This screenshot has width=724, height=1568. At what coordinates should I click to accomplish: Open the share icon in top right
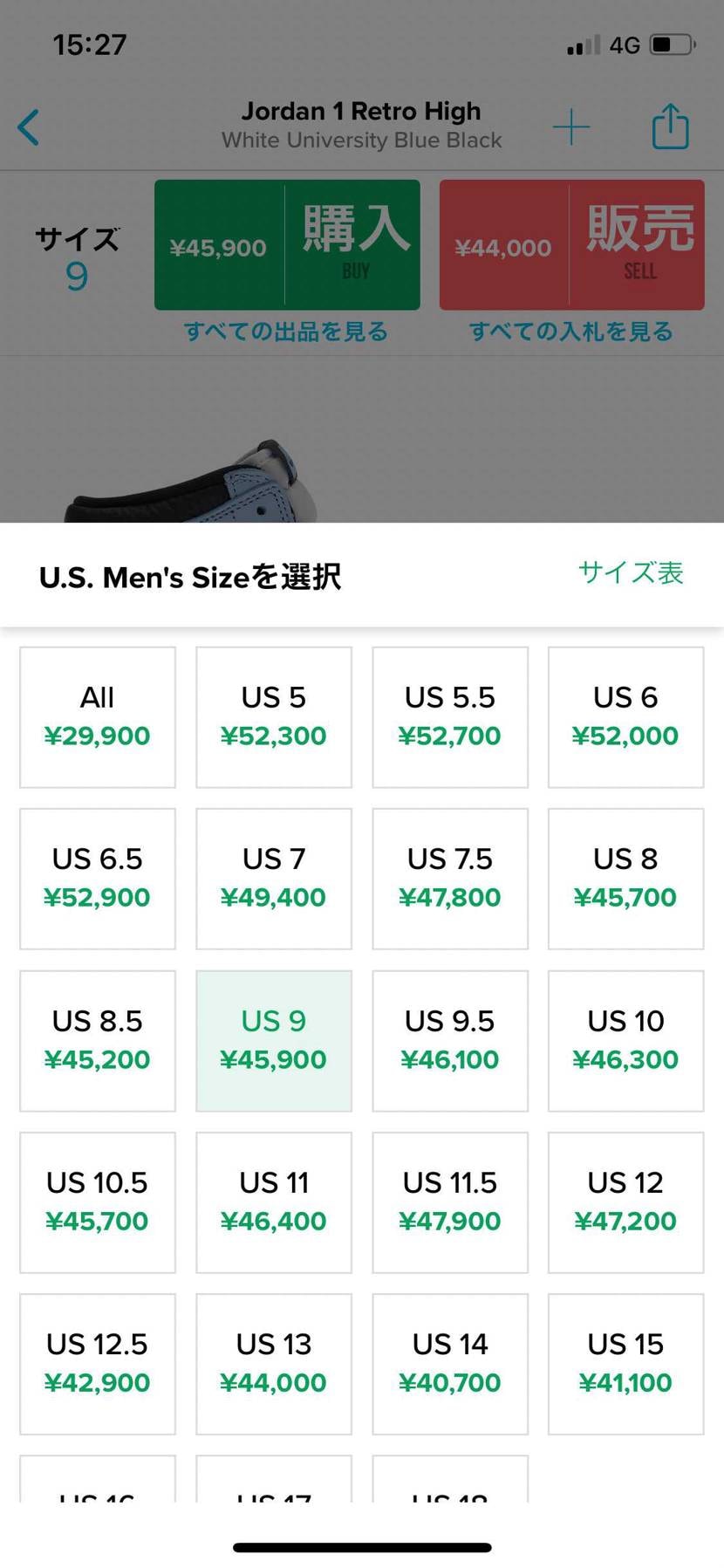(x=669, y=125)
